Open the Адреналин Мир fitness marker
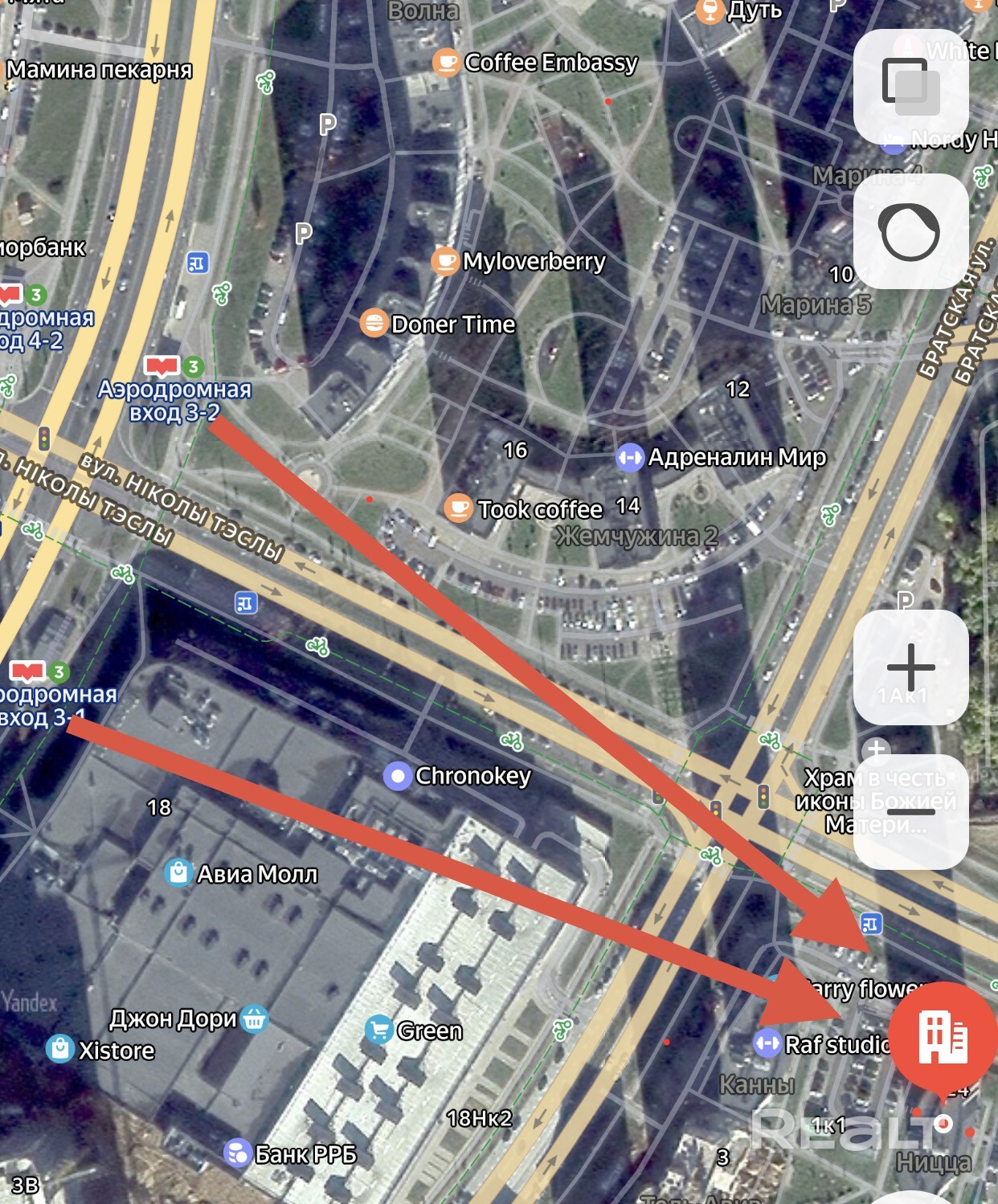The width and height of the screenshot is (998, 1204). coord(629,458)
